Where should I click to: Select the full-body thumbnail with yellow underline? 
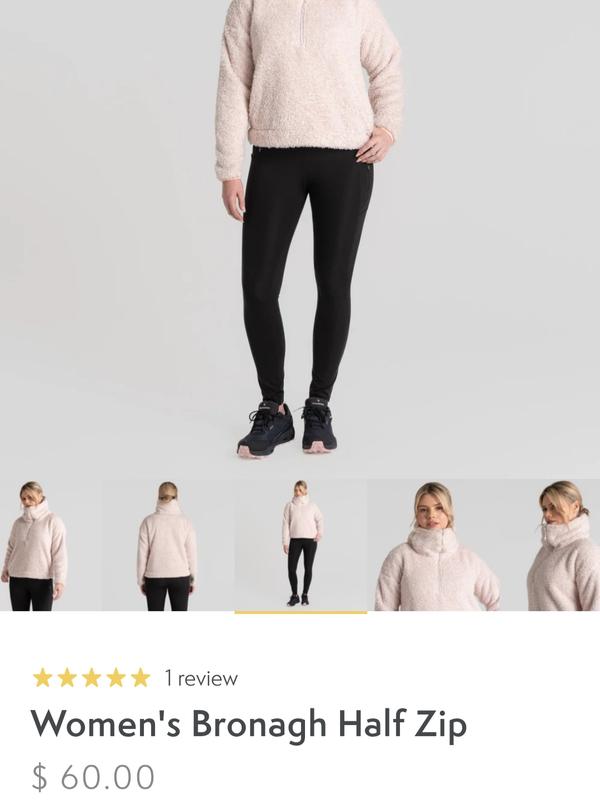coord(301,545)
